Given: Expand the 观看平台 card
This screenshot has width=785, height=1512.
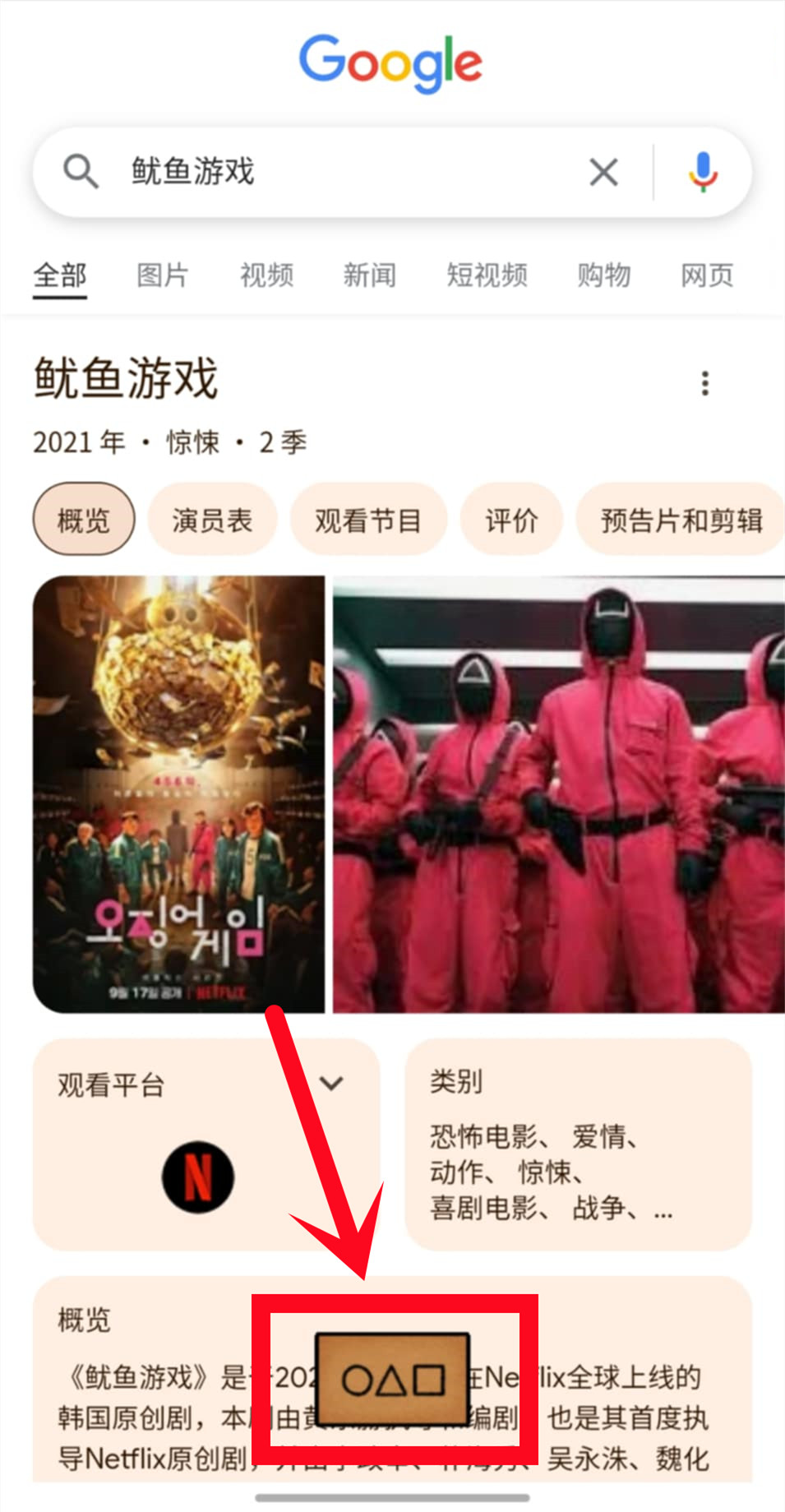Looking at the screenshot, I should pos(331,1084).
